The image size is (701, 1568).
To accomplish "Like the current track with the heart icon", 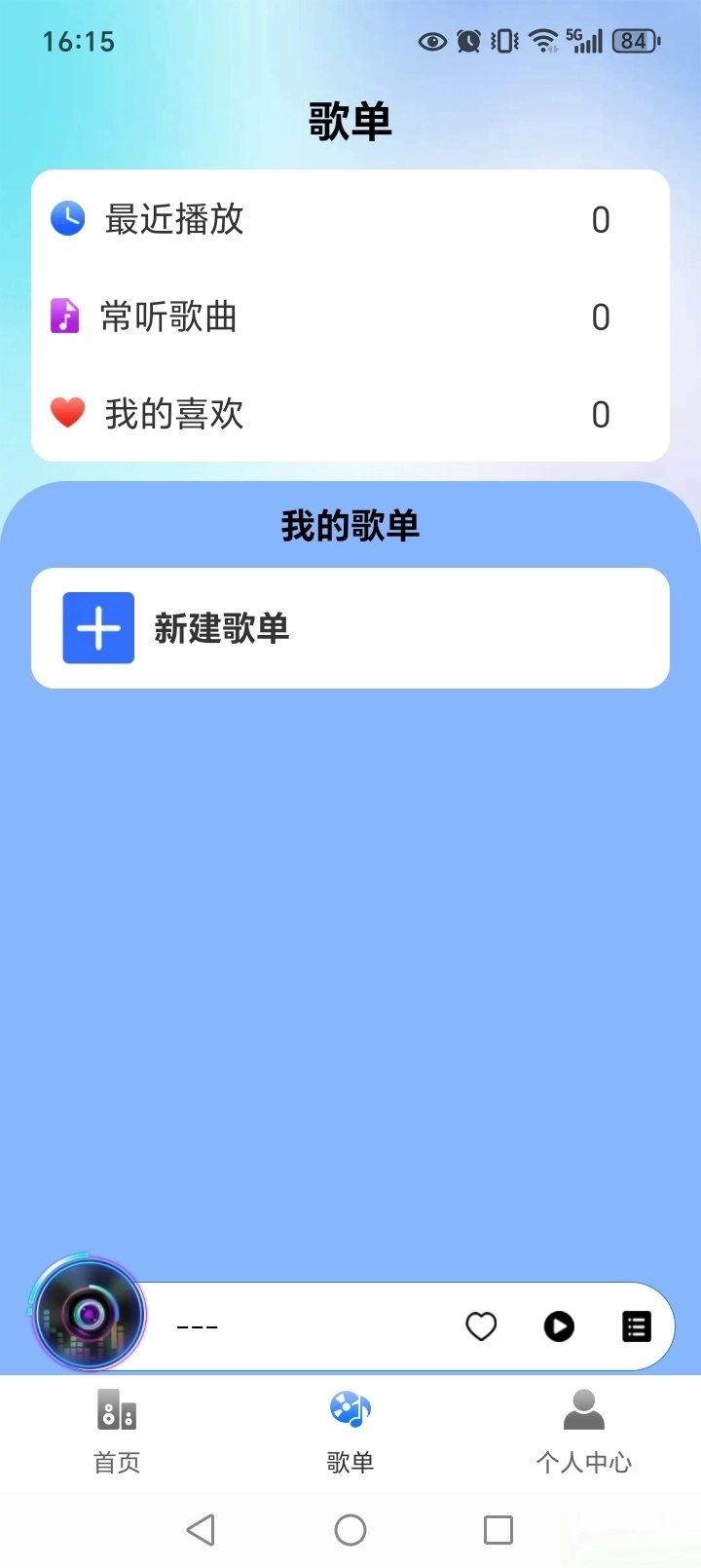I will pyautogui.click(x=481, y=1326).
